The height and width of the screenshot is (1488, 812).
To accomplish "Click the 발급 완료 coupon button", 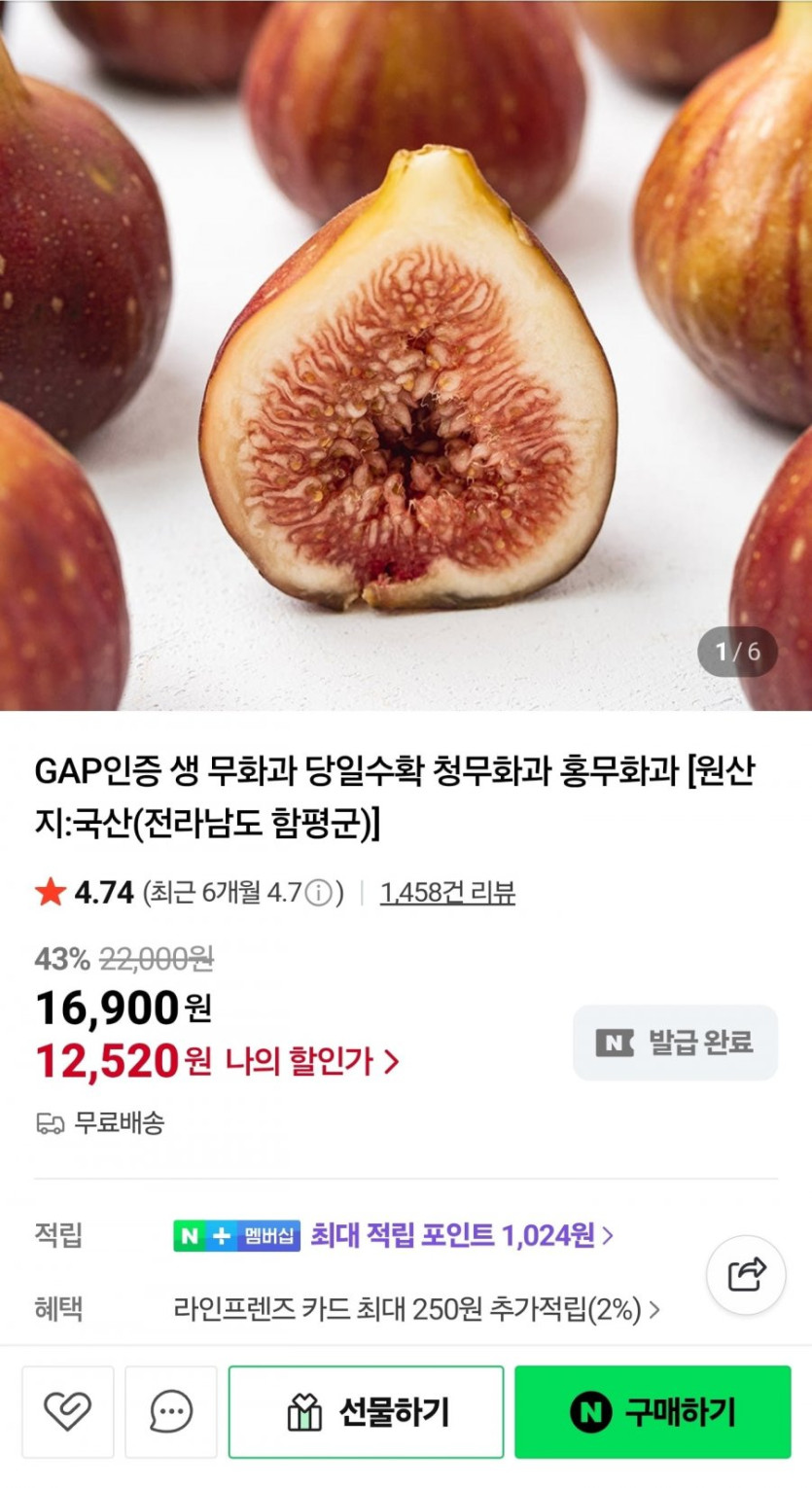I will click(x=675, y=1042).
